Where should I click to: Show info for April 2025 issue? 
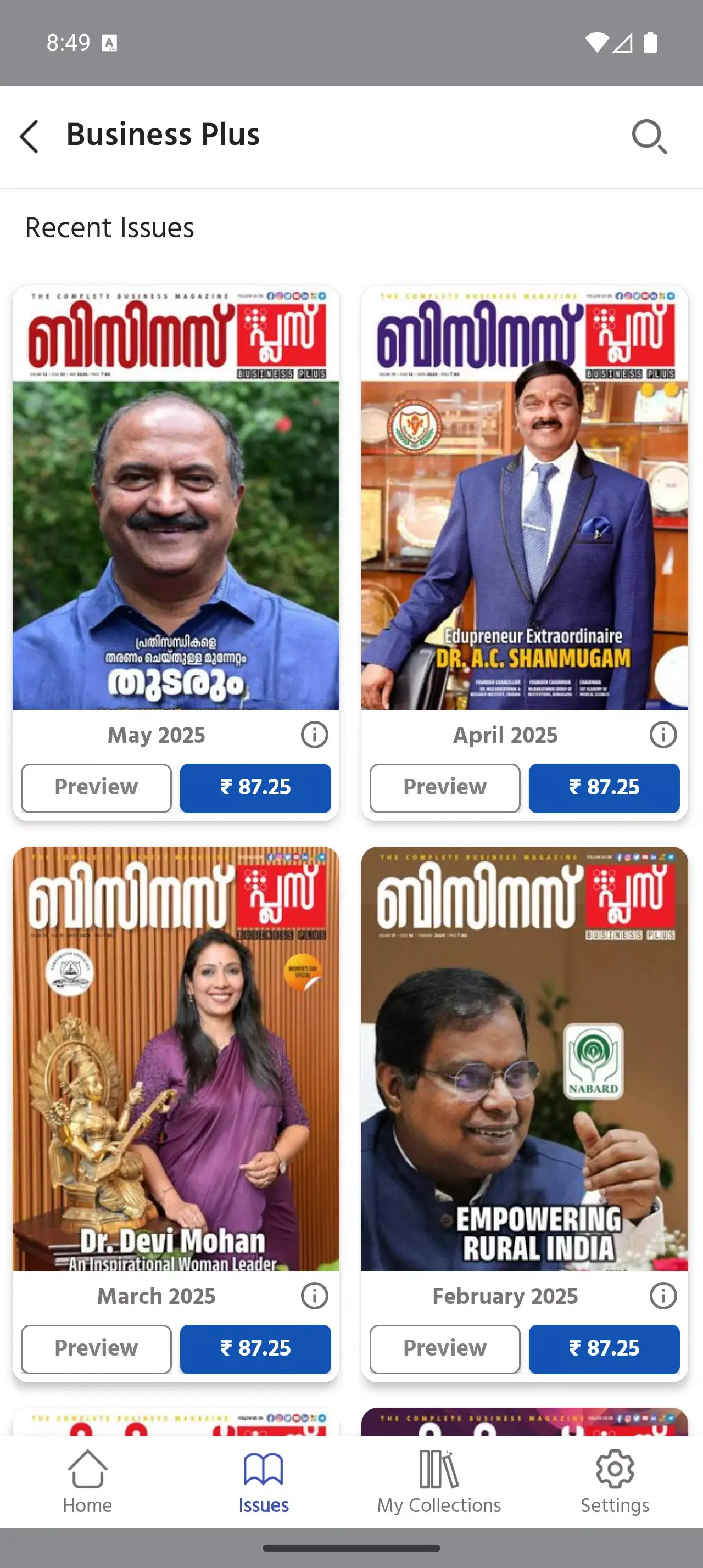point(663,735)
